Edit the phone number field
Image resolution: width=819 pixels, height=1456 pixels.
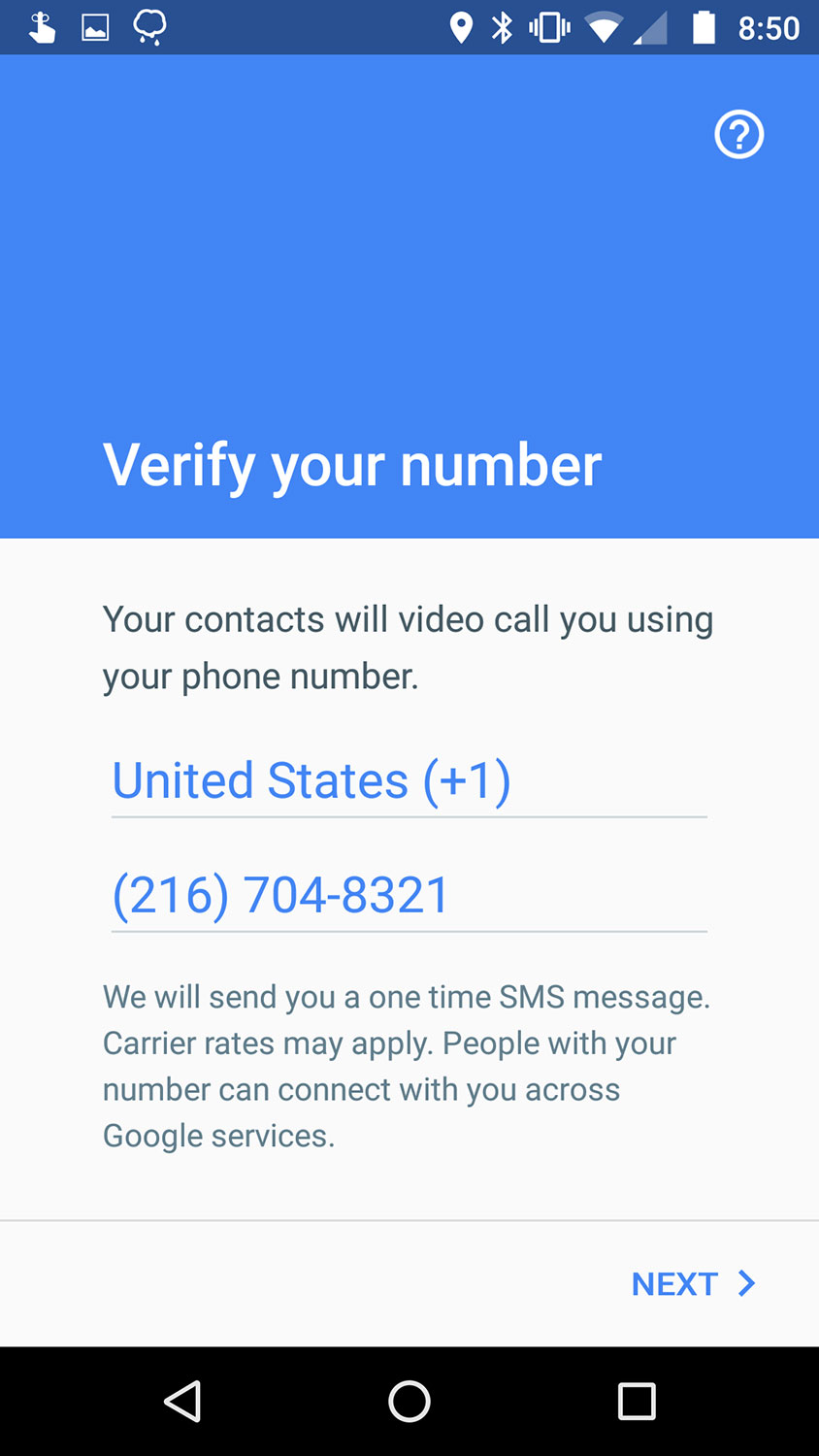pyautogui.click(x=409, y=895)
